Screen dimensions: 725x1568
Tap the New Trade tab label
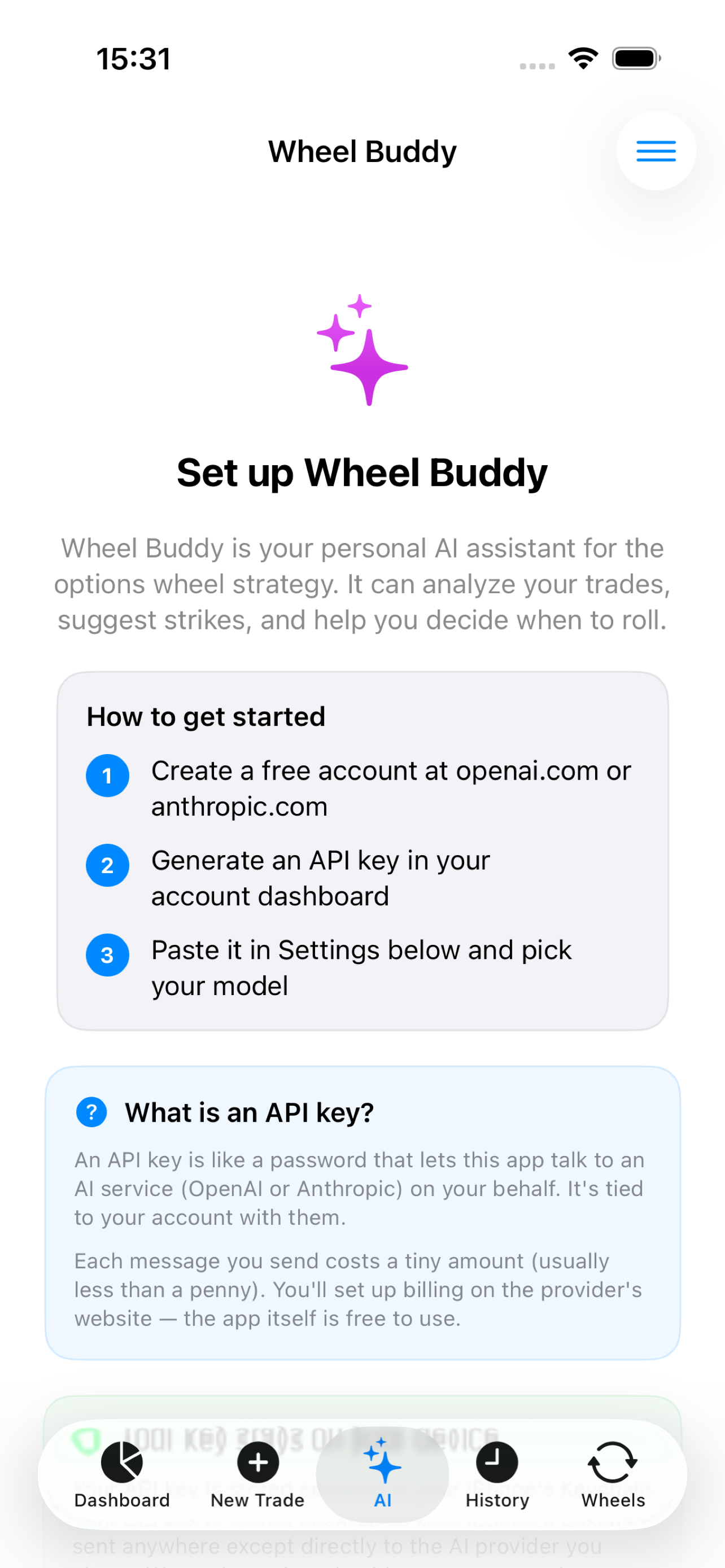coord(257,1500)
